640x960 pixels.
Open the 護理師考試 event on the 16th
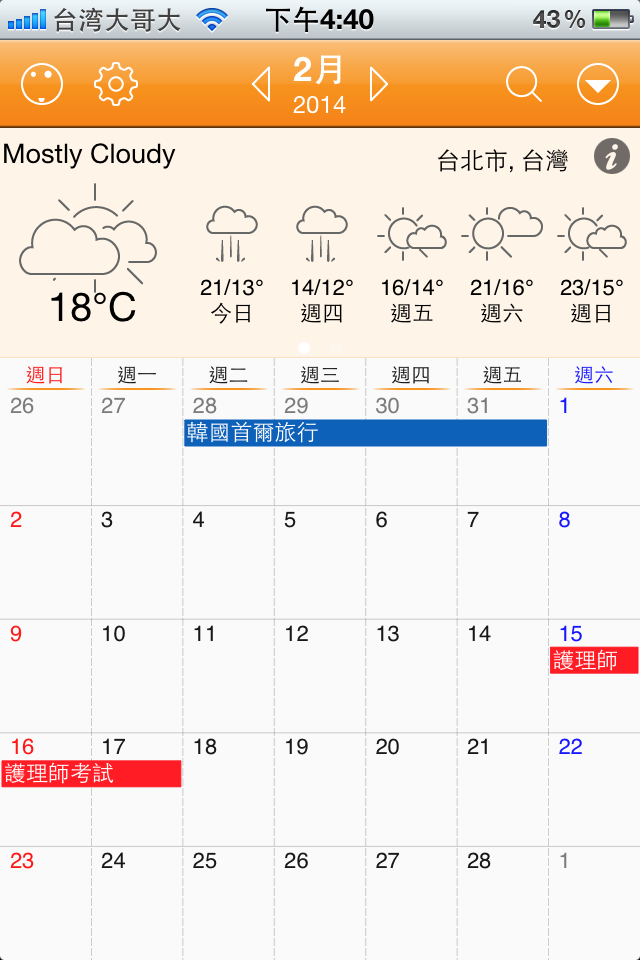coord(91,774)
